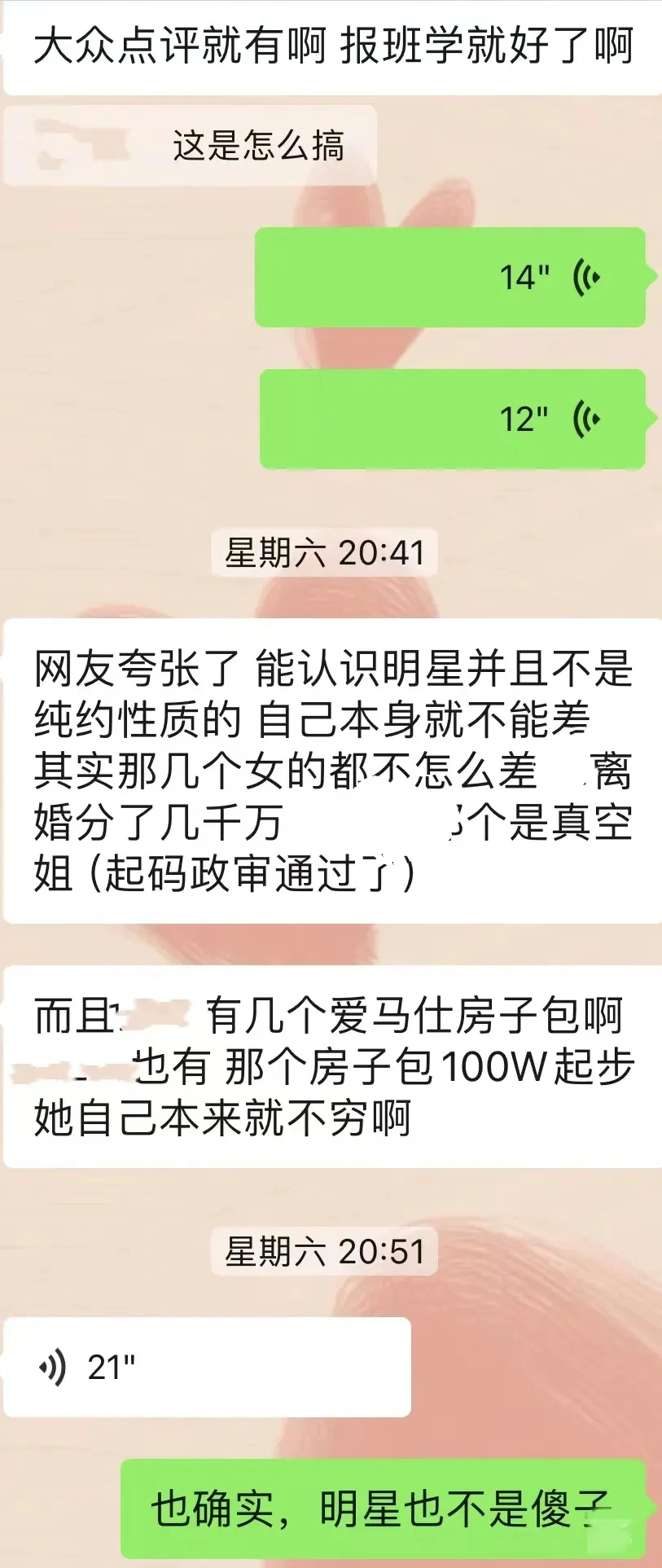Viewport: 662px width, 1568px height.
Task: Play the 12-second voice message
Action: click(453, 419)
